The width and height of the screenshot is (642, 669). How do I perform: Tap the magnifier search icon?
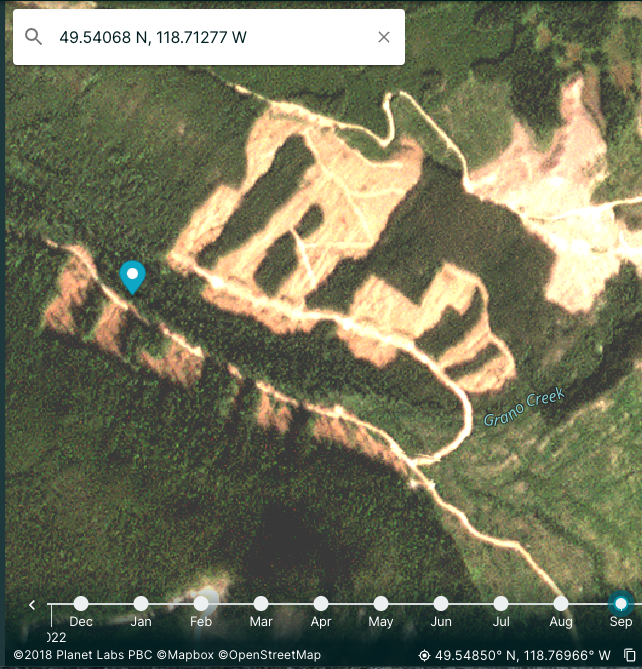[34, 37]
